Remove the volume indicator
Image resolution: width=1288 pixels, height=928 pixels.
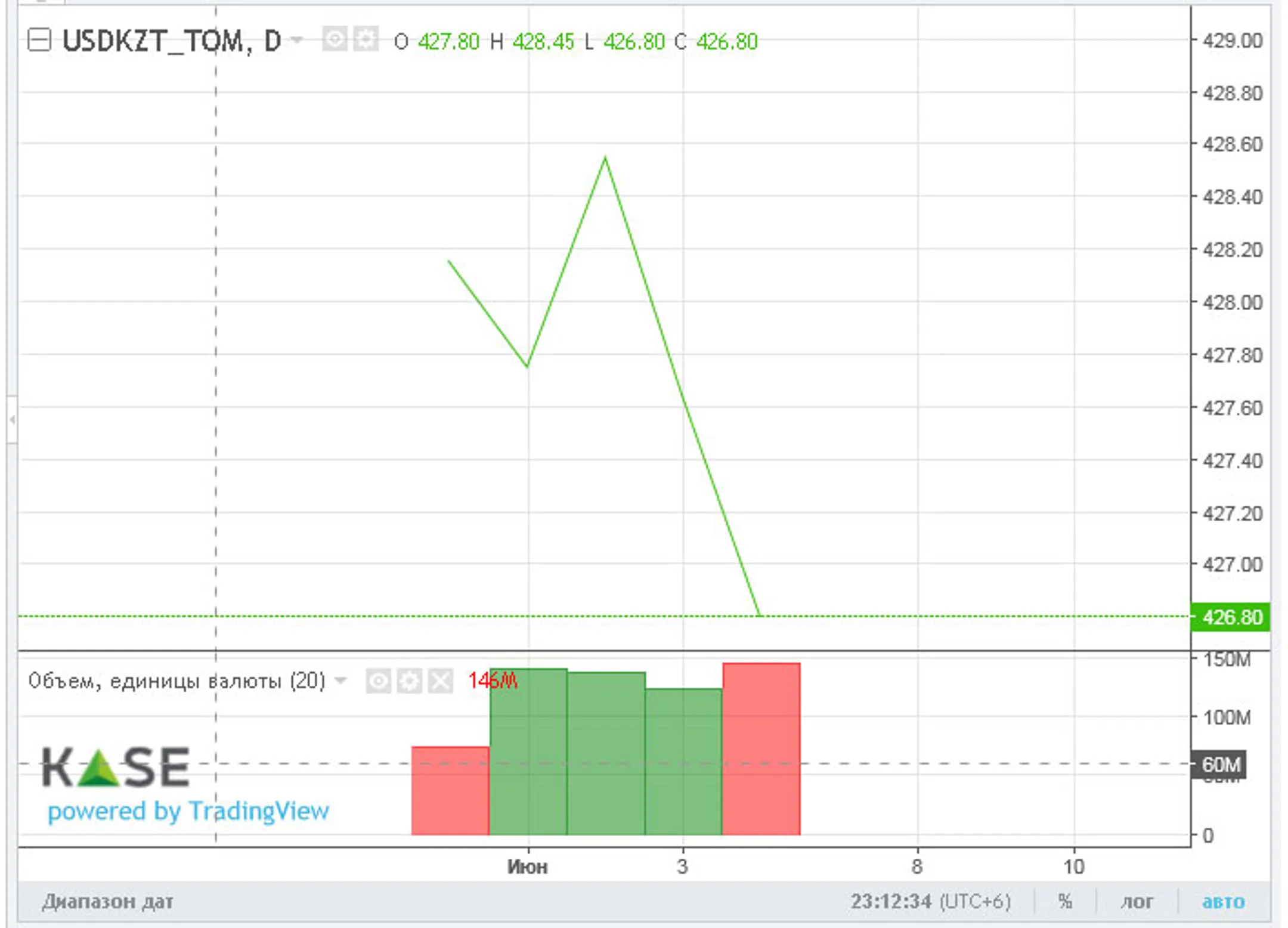coord(441,680)
